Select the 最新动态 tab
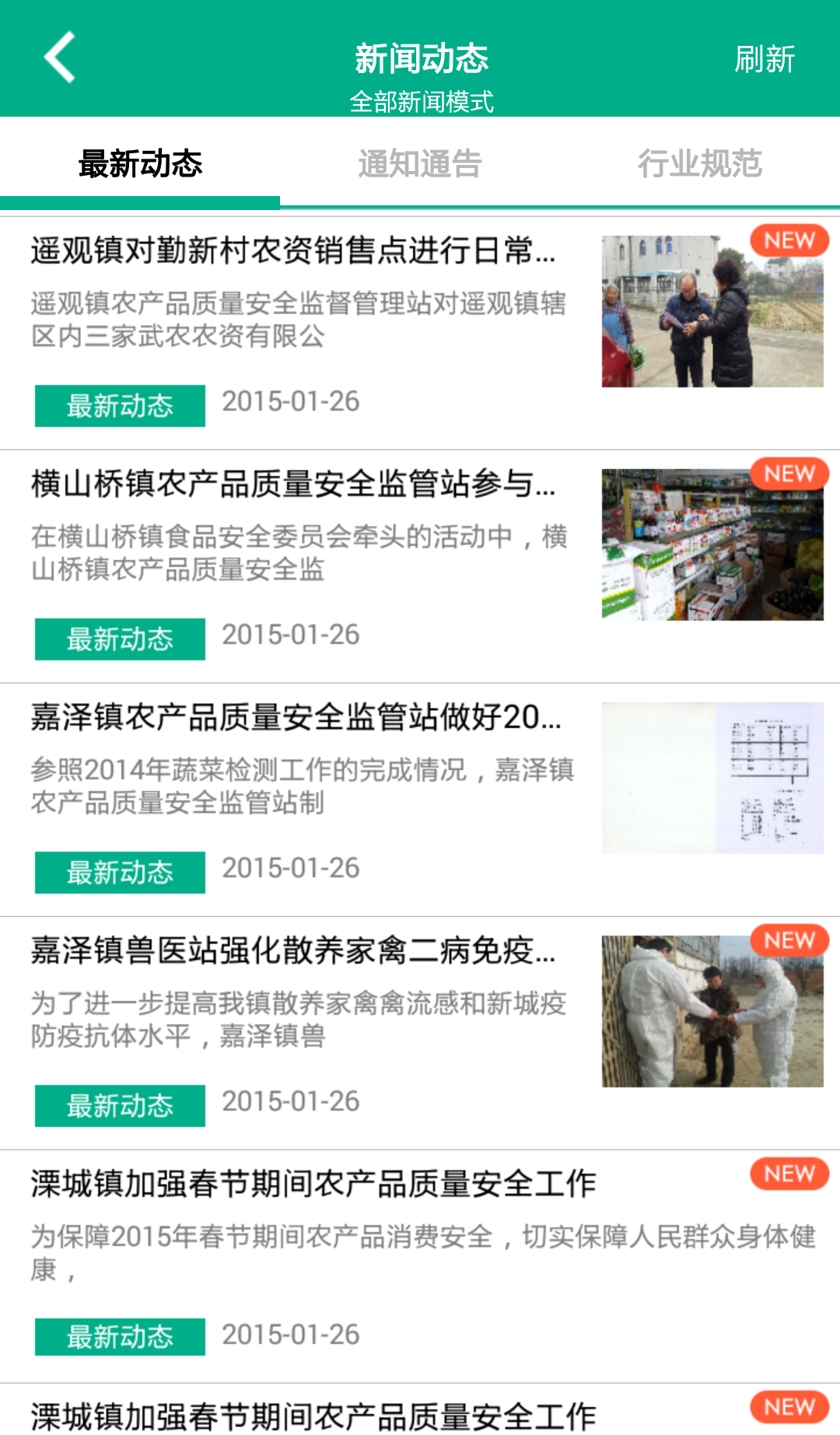 click(140, 164)
